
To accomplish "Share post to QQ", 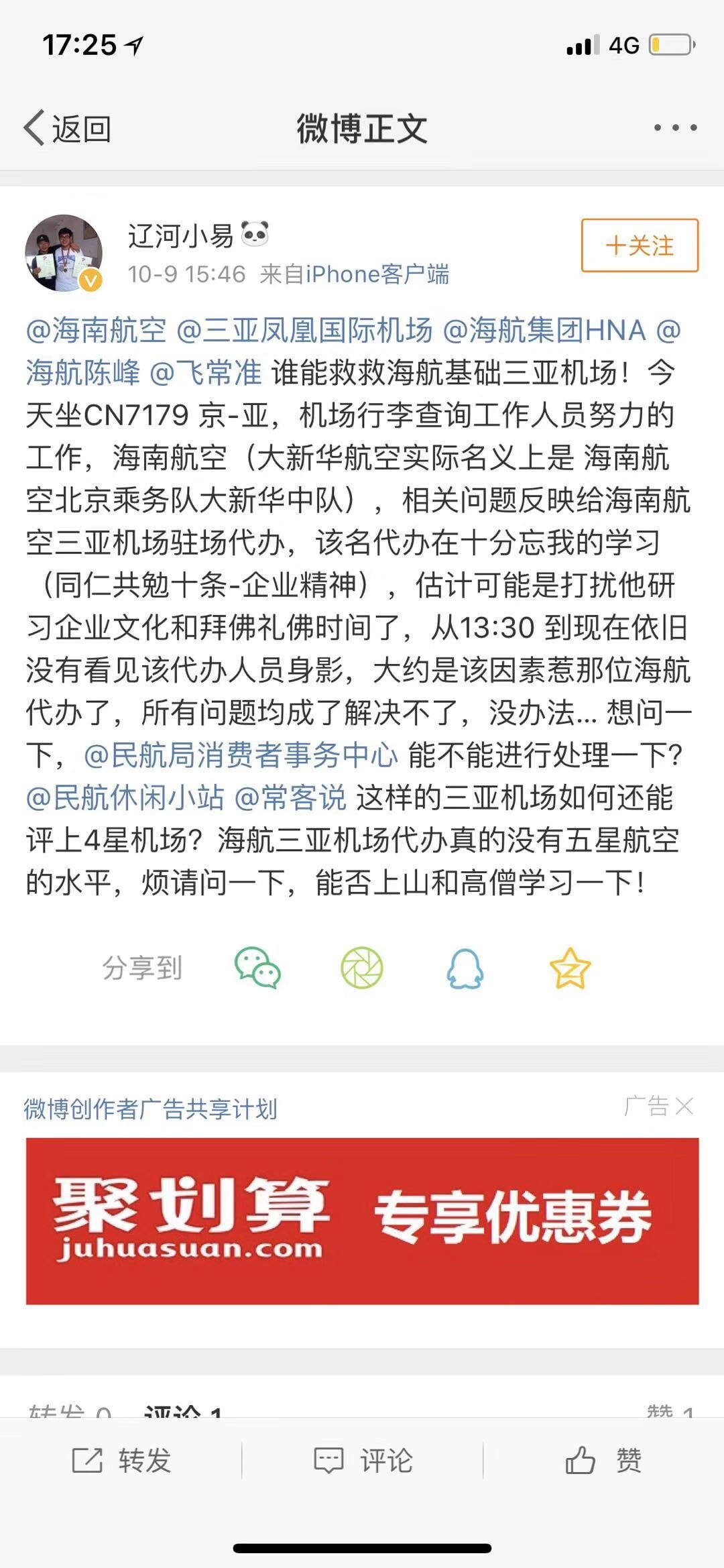I will point(465,968).
